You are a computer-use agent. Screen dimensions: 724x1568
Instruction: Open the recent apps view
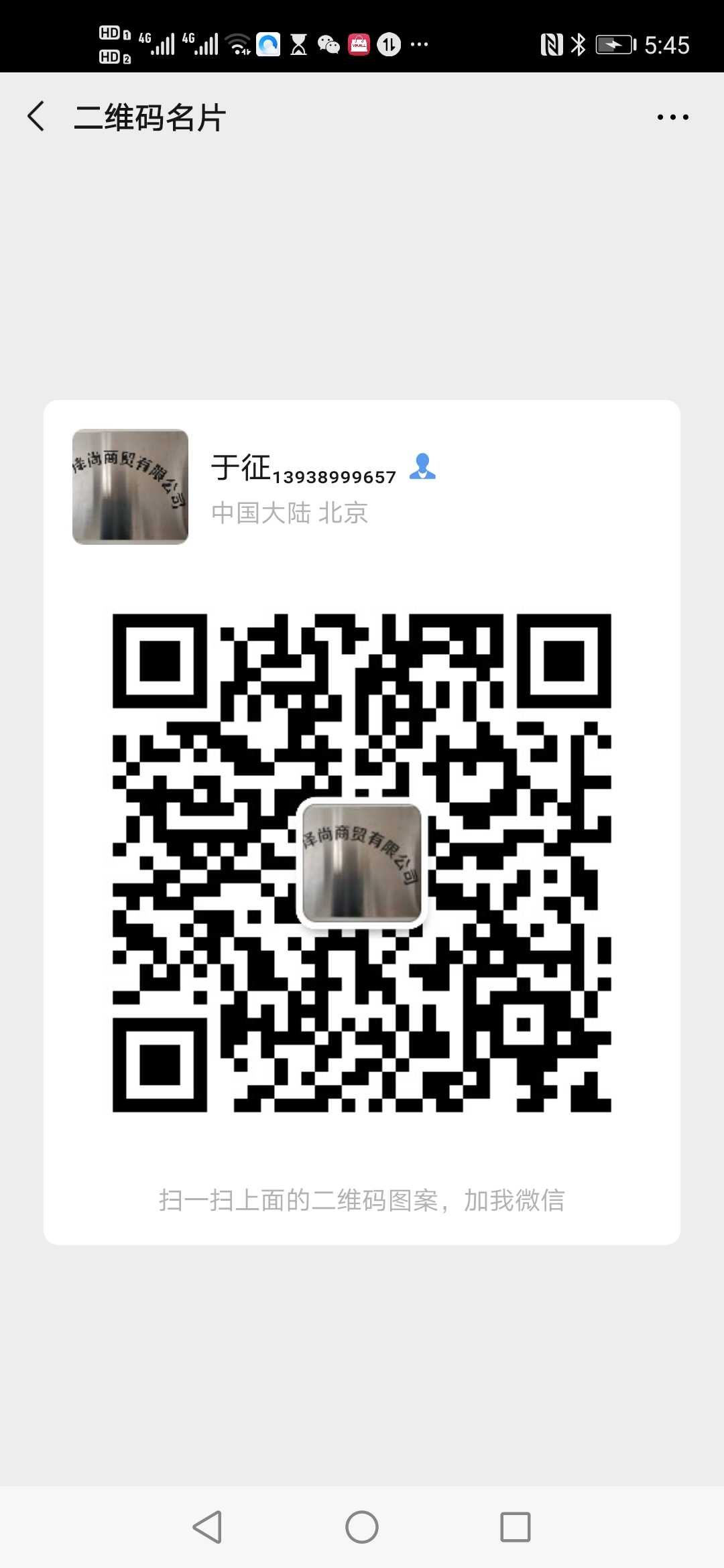[x=516, y=1527]
